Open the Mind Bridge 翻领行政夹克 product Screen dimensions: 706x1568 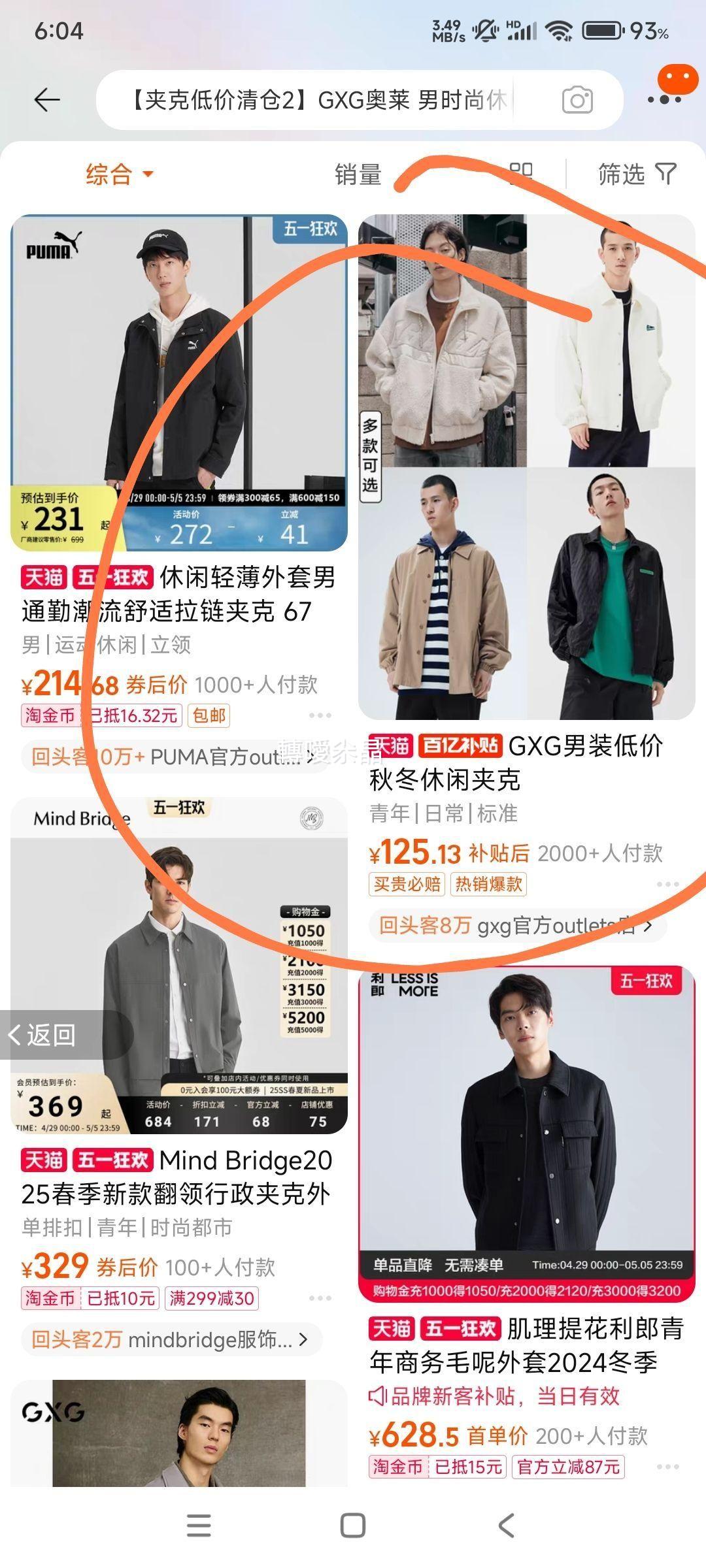pyautogui.click(x=178, y=967)
